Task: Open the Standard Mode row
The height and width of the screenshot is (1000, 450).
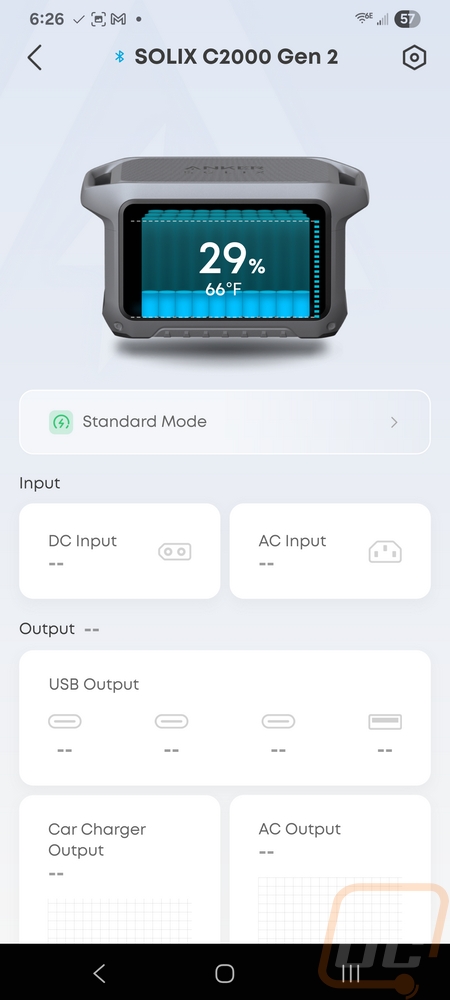Action: 225,422
